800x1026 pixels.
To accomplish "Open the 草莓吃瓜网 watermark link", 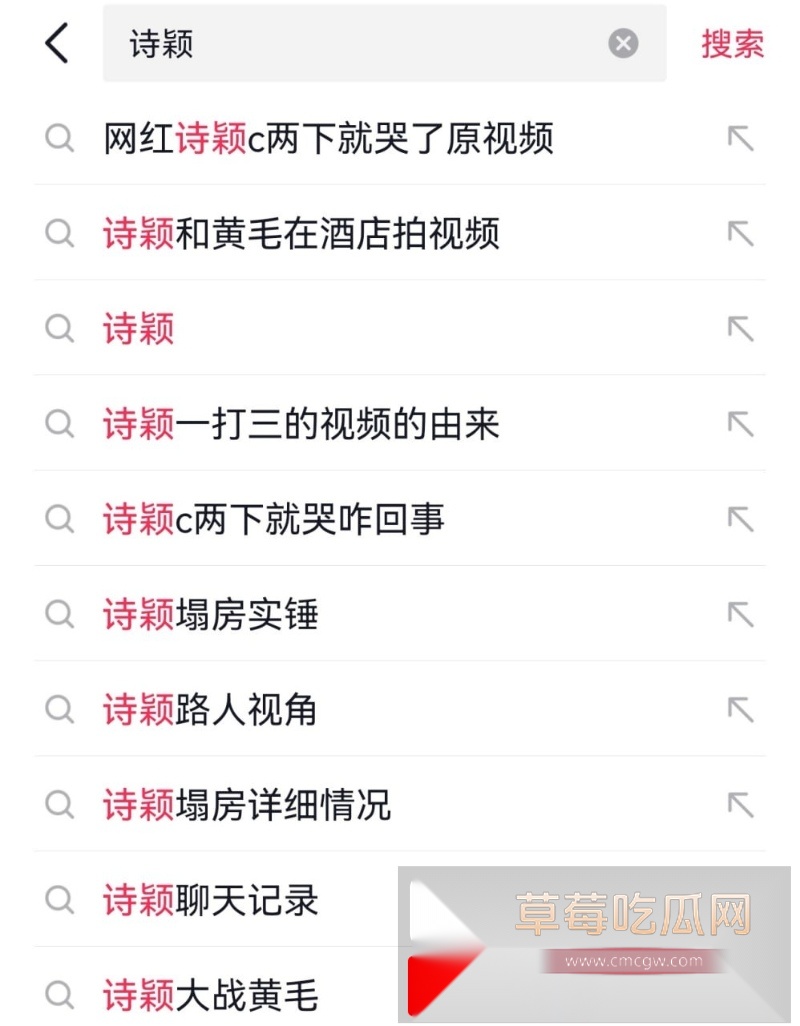I will (x=629, y=912).
